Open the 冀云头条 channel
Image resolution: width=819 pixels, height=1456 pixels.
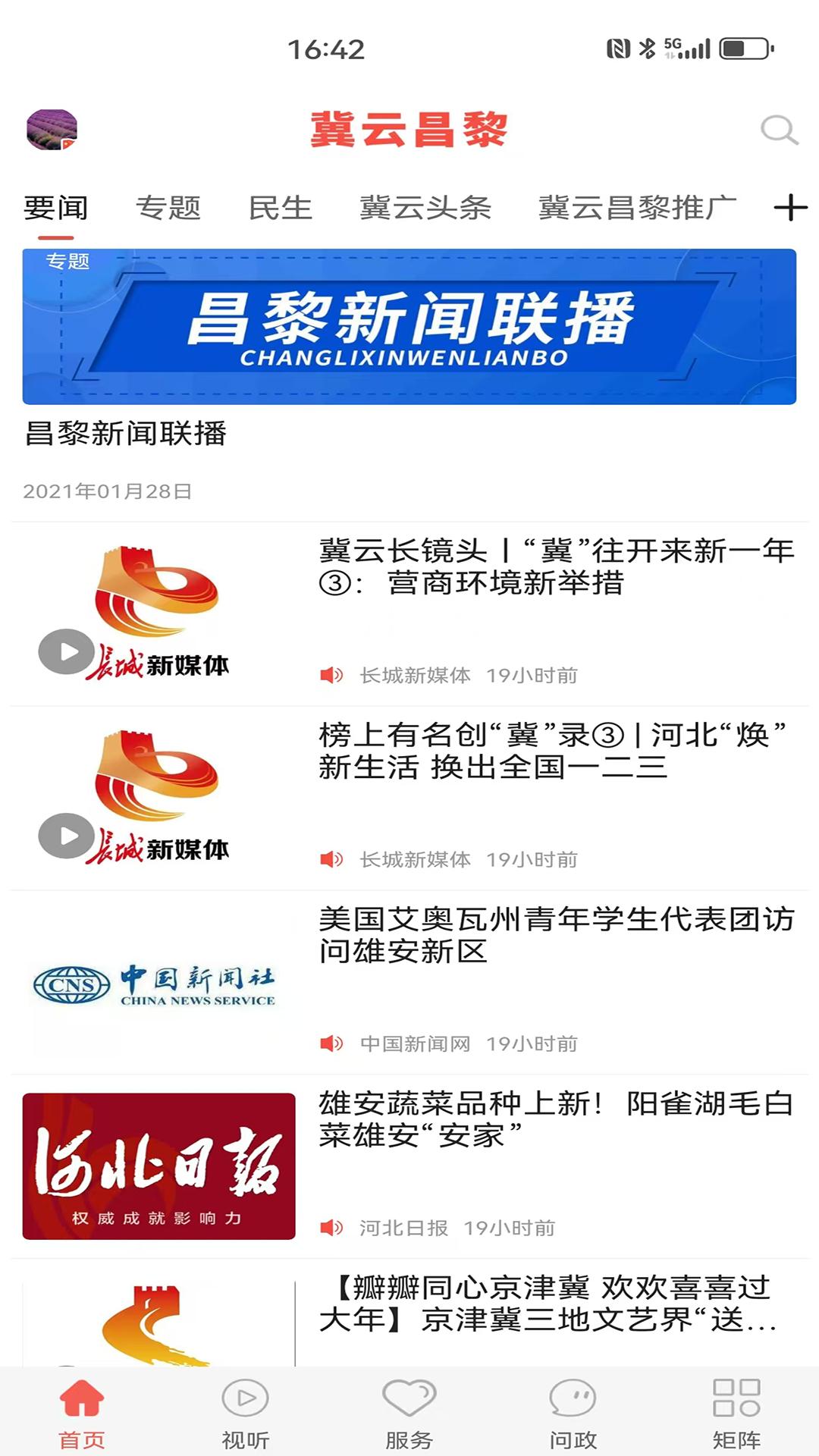[x=426, y=206]
